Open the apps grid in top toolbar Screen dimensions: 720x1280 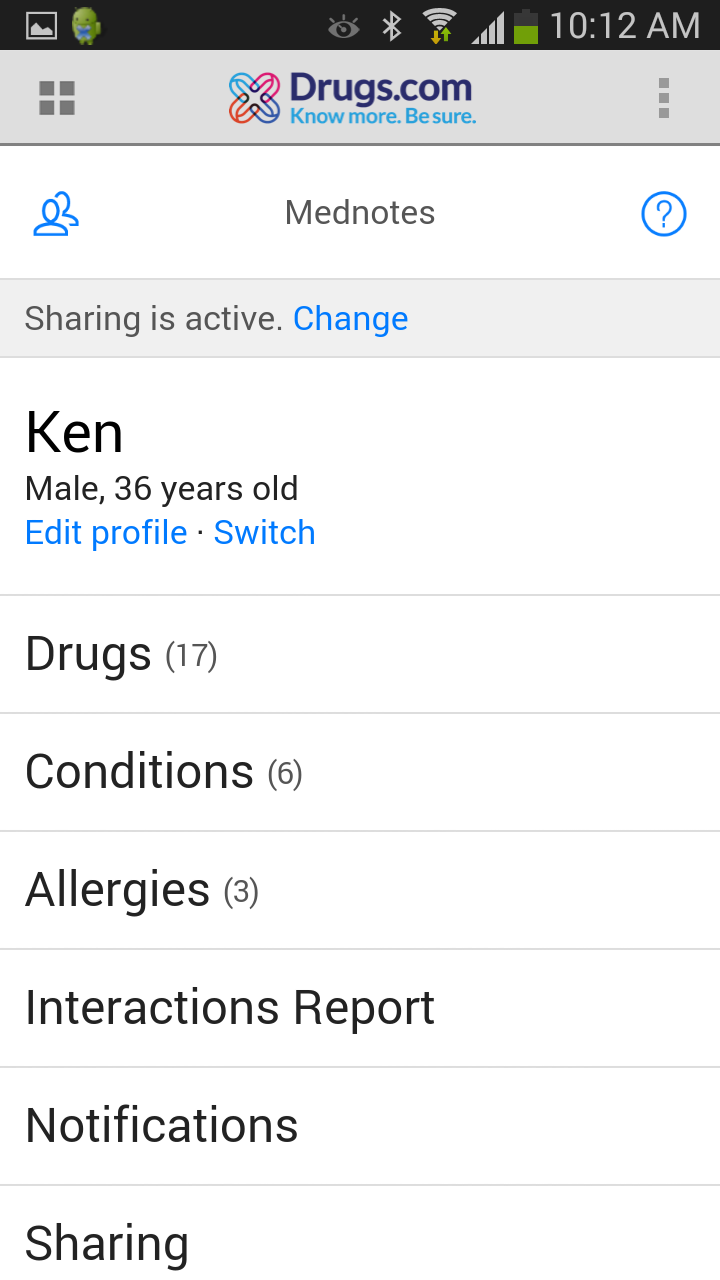pos(56,97)
